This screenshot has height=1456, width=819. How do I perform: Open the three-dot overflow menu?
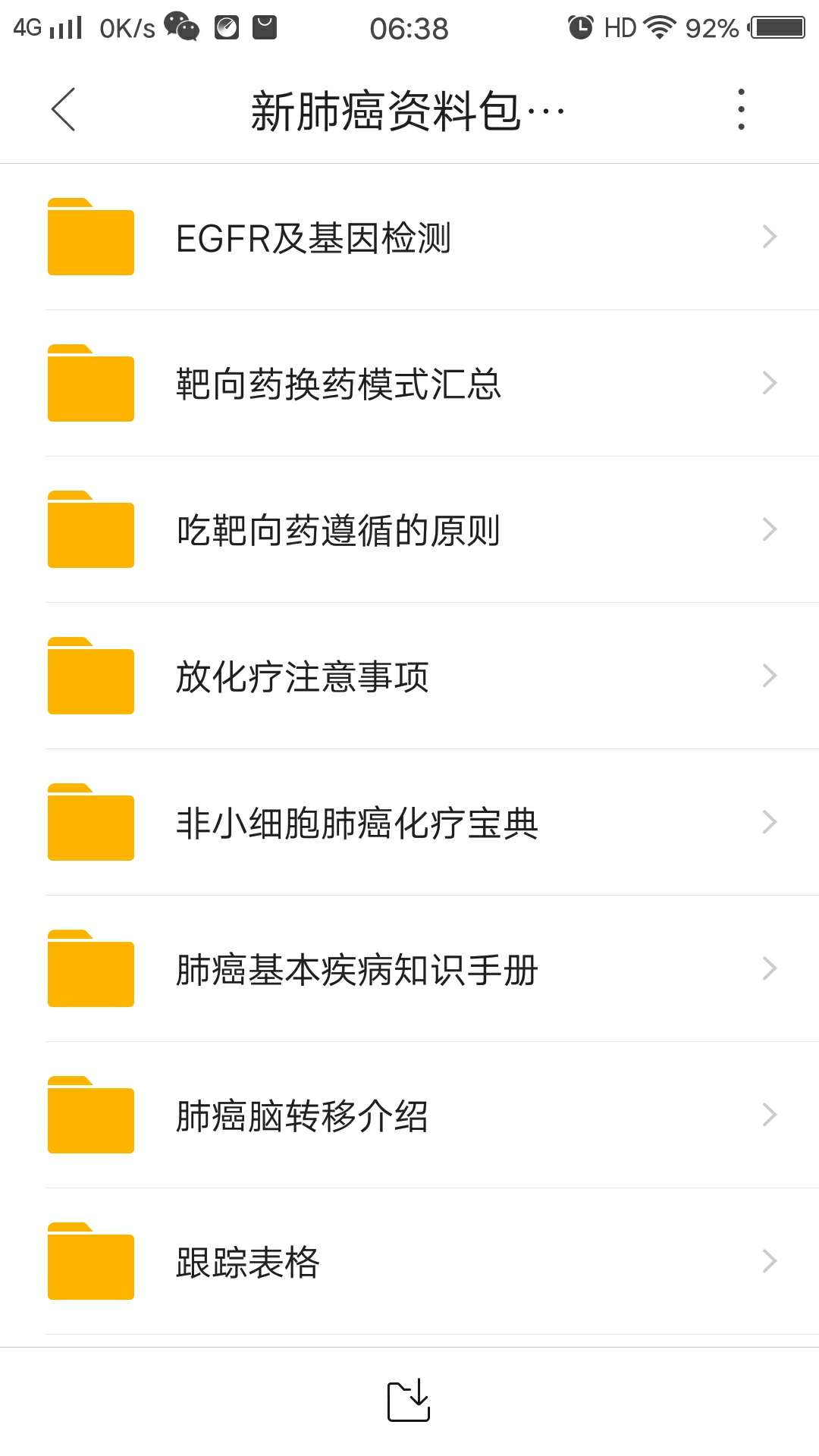(741, 109)
